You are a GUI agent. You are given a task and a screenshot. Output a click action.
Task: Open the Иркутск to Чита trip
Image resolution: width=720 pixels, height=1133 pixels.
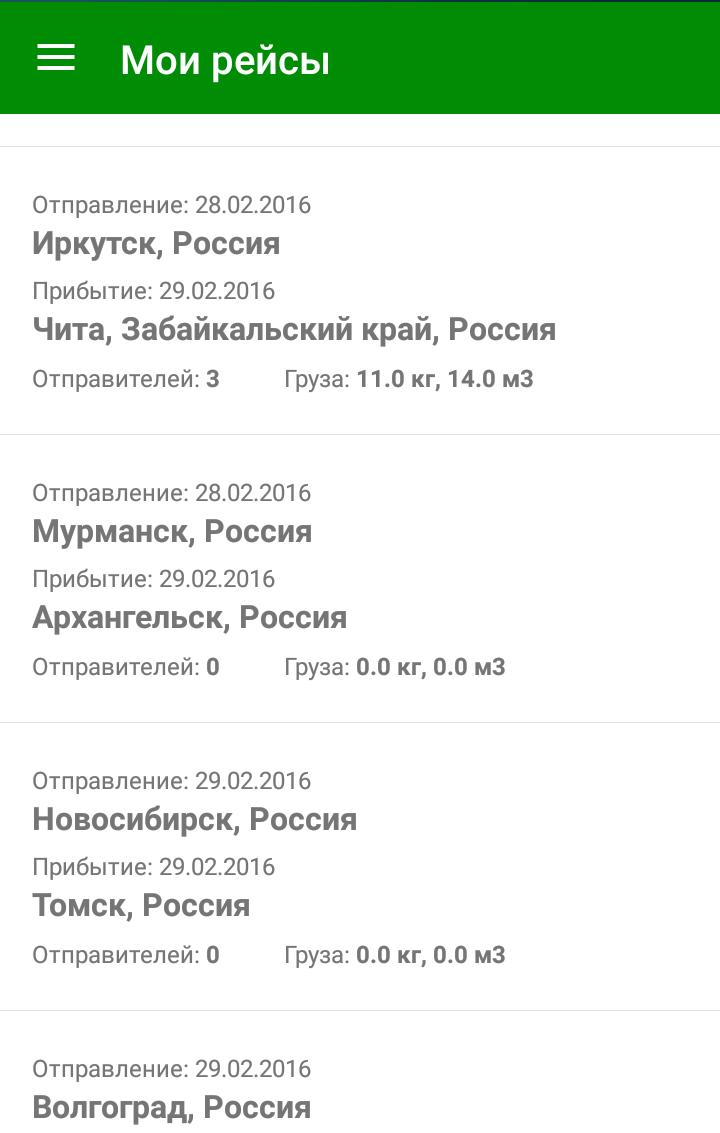360,291
